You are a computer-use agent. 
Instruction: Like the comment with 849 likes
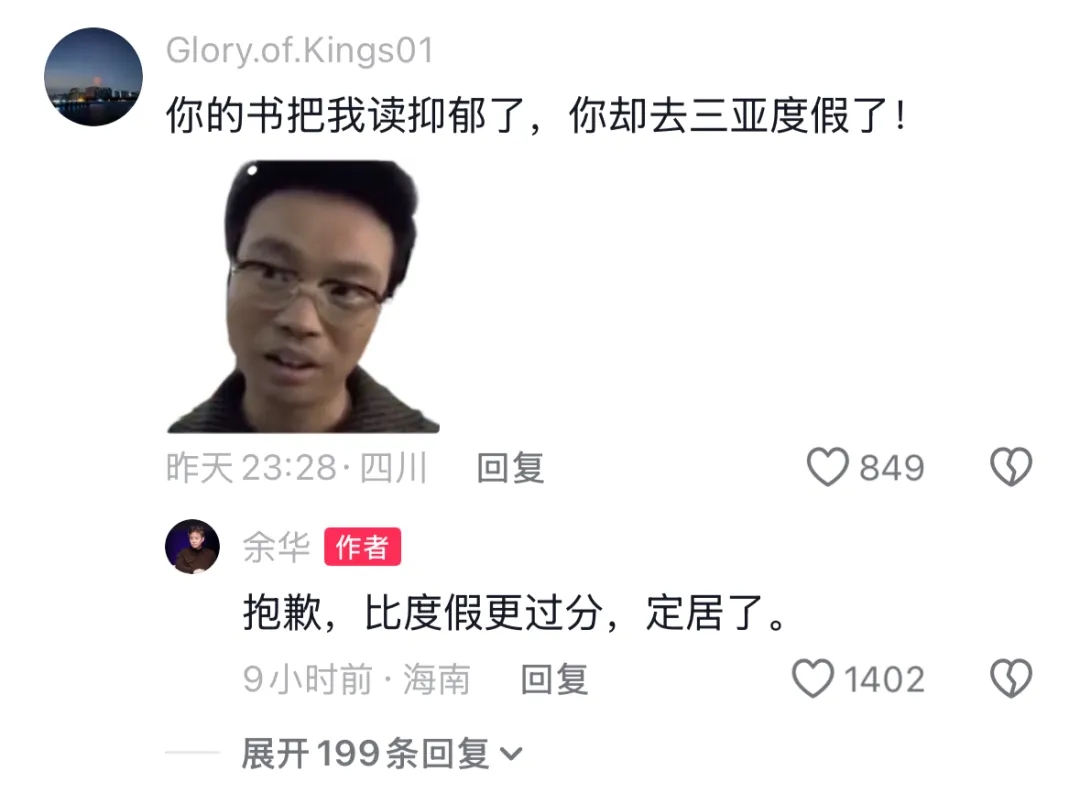pyautogui.click(x=829, y=467)
